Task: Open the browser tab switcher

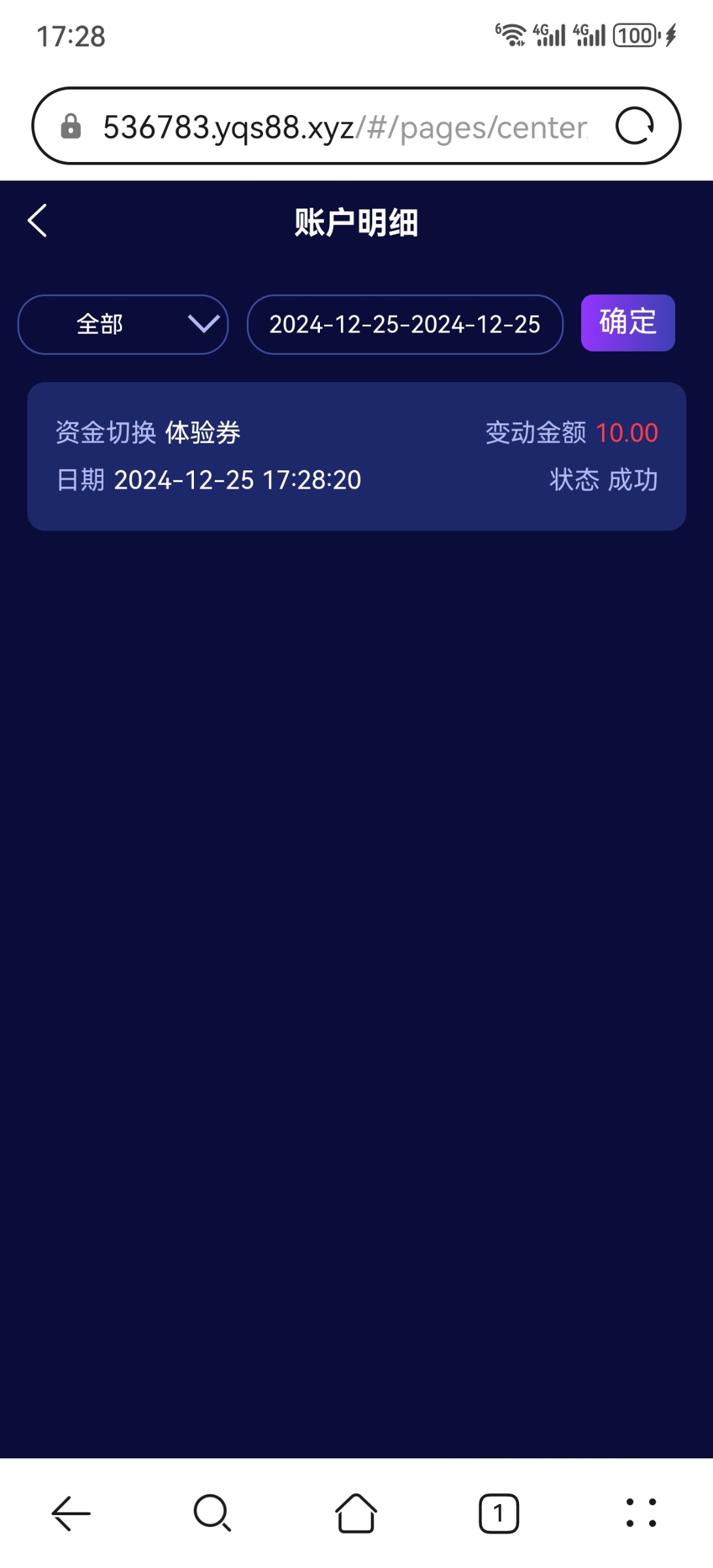Action: click(x=499, y=1513)
